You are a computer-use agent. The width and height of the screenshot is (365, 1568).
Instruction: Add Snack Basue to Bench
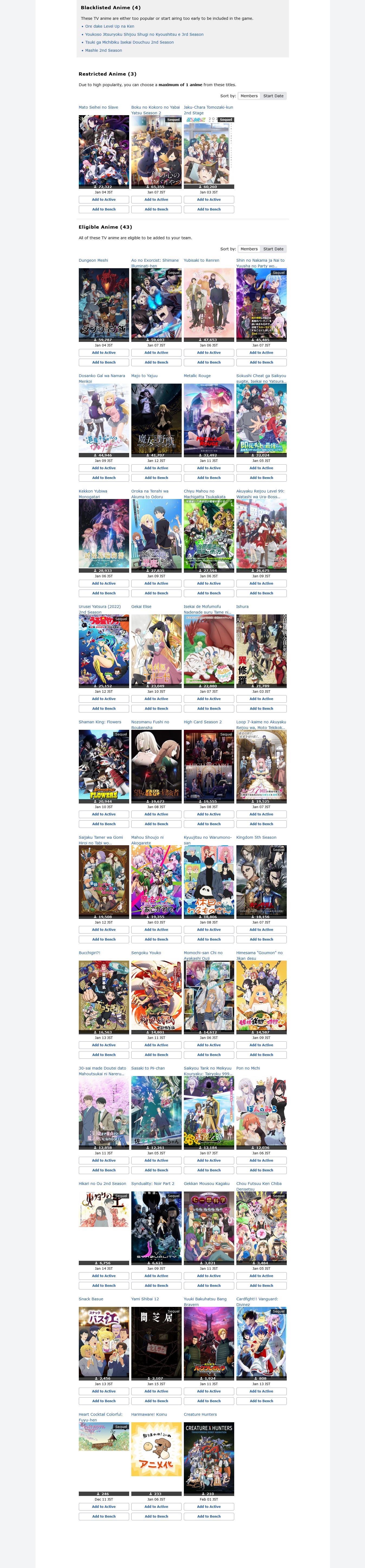(x=103, y=1401)
